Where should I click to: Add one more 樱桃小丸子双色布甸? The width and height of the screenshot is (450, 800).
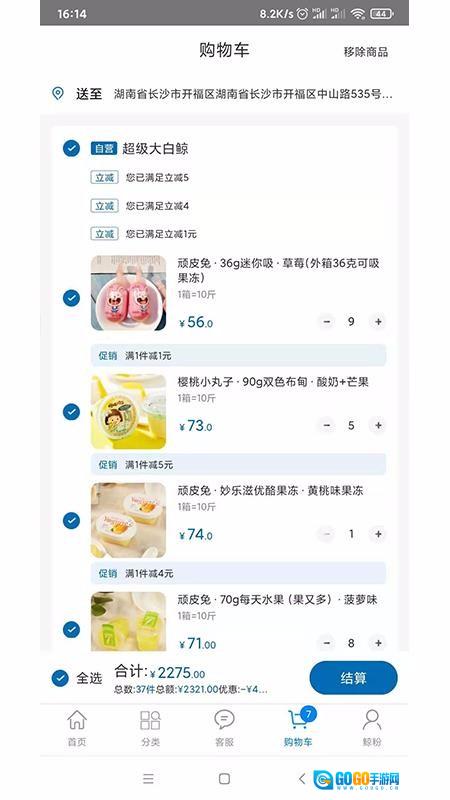click(x=378, y=425)
